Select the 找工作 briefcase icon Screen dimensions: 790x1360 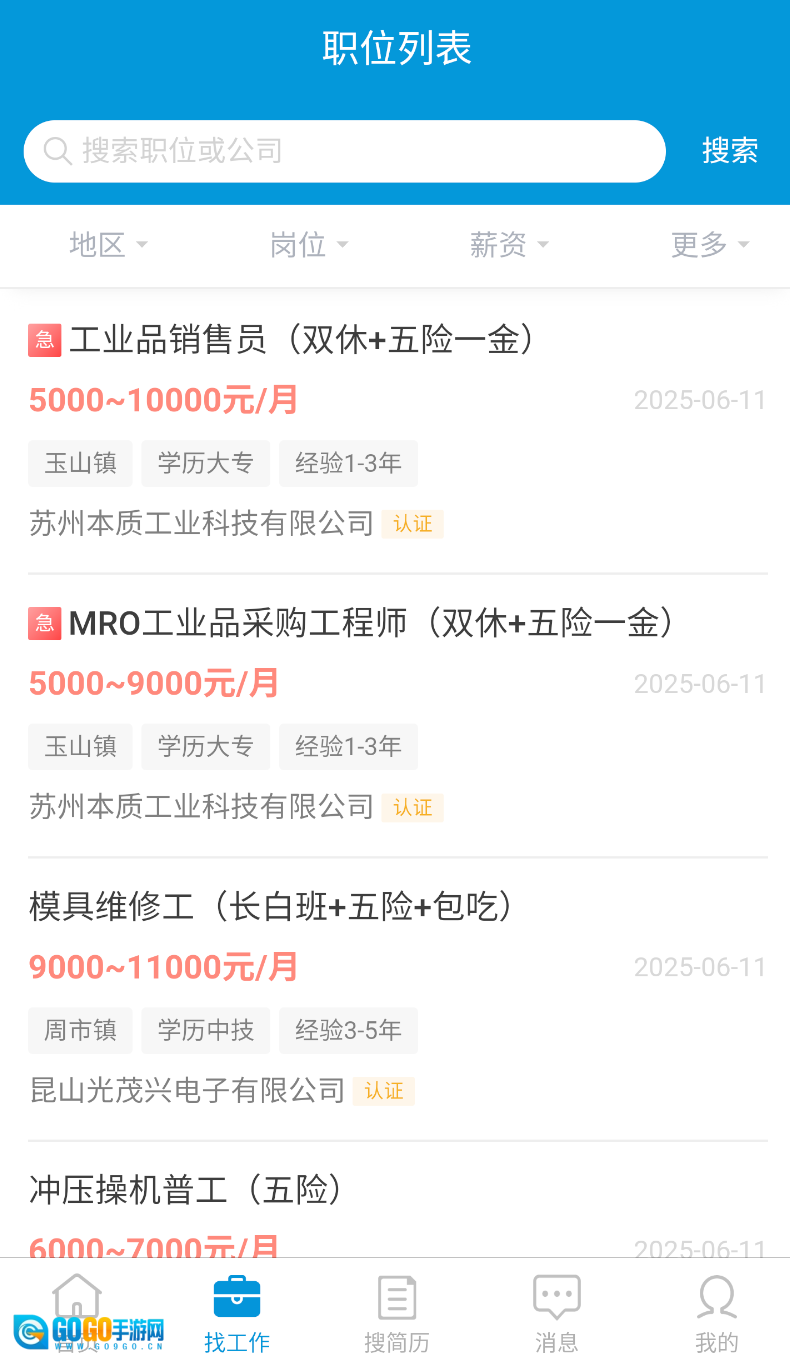pos(236,1296)
